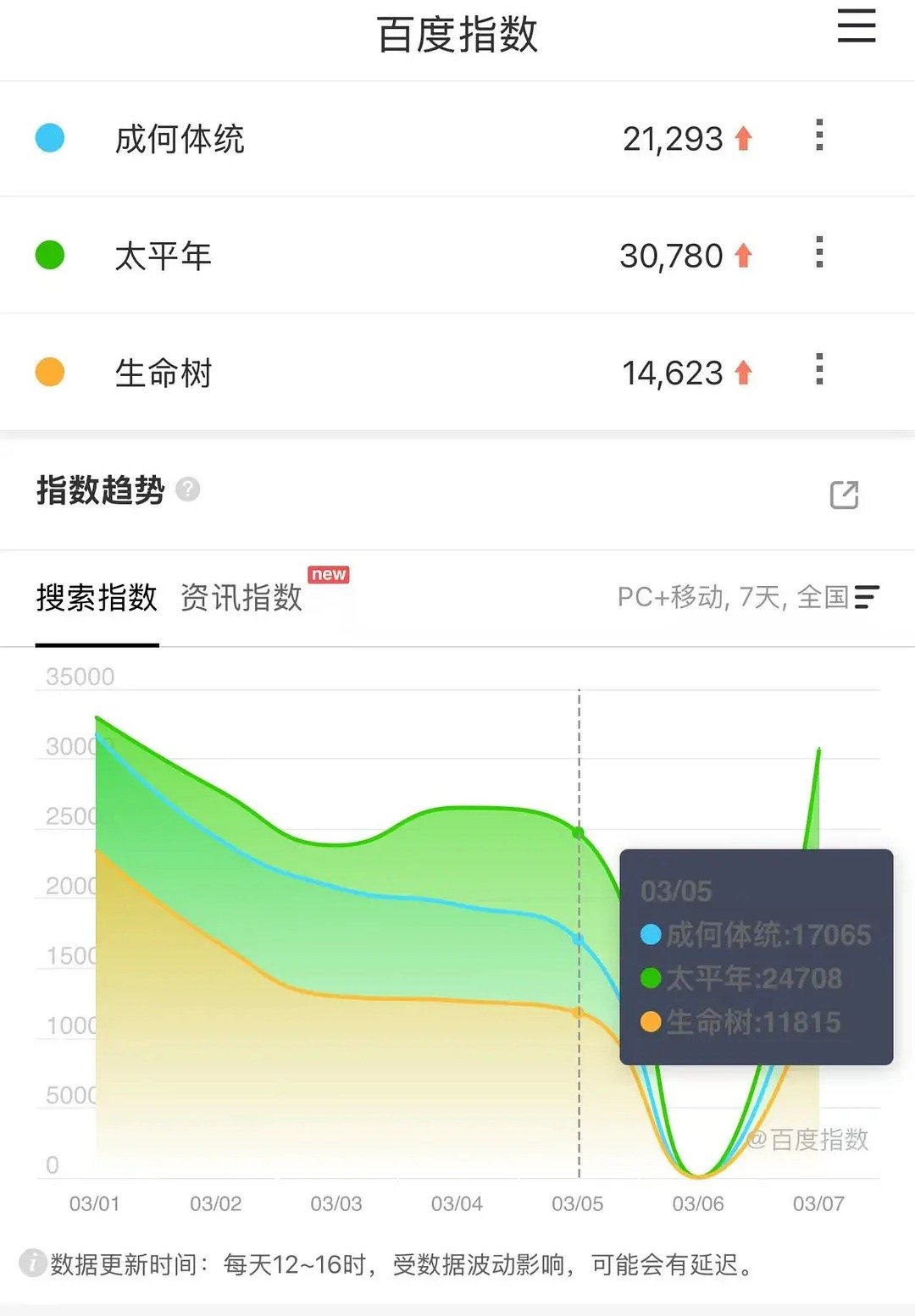Image resolution: width=915 pixels, height=1316 pixels.
Task: Open the hamburger menu at top right
Action: (856, 27)
